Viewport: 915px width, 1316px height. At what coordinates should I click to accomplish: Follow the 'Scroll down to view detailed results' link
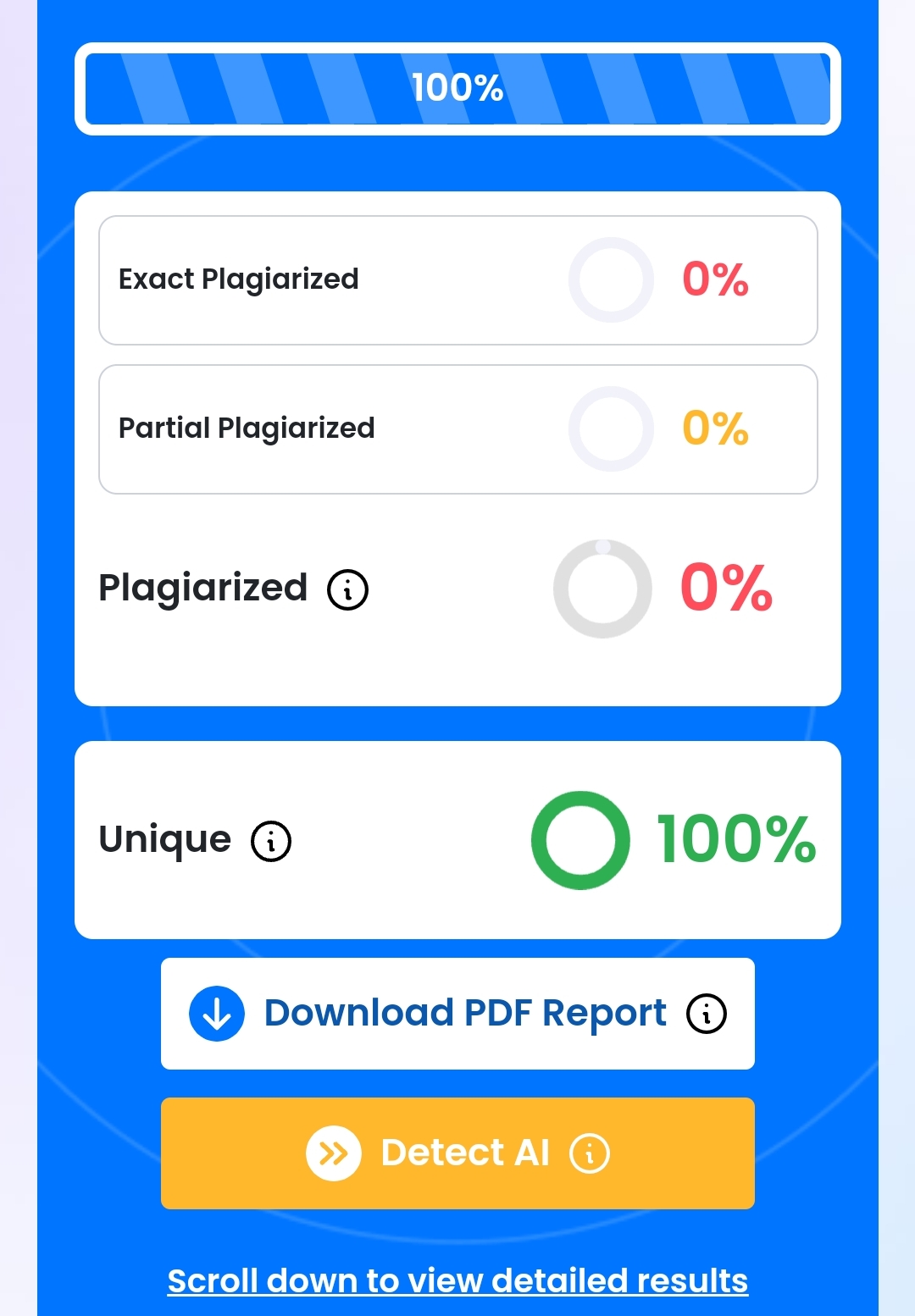457,1280
